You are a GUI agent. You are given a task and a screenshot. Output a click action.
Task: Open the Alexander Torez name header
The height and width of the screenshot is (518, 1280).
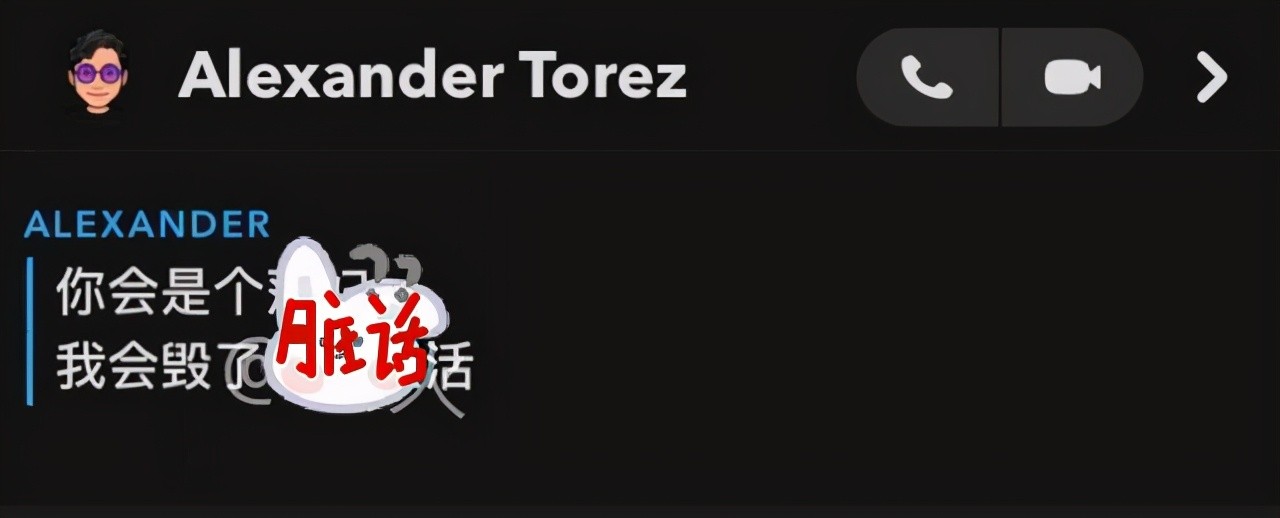[x=432, y=76]
